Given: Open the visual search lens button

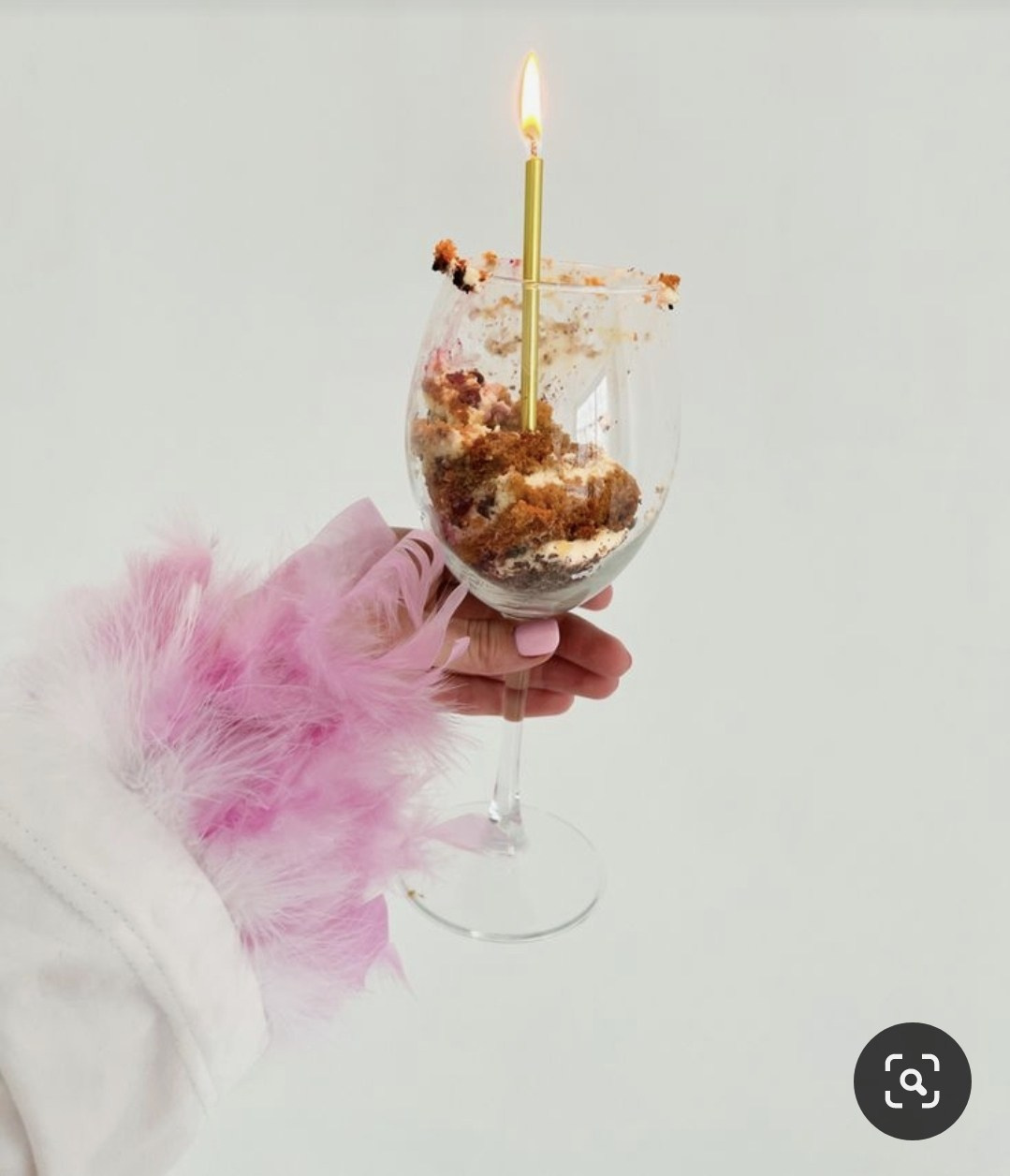Looking at the screenshot, I should (912, 1080).
